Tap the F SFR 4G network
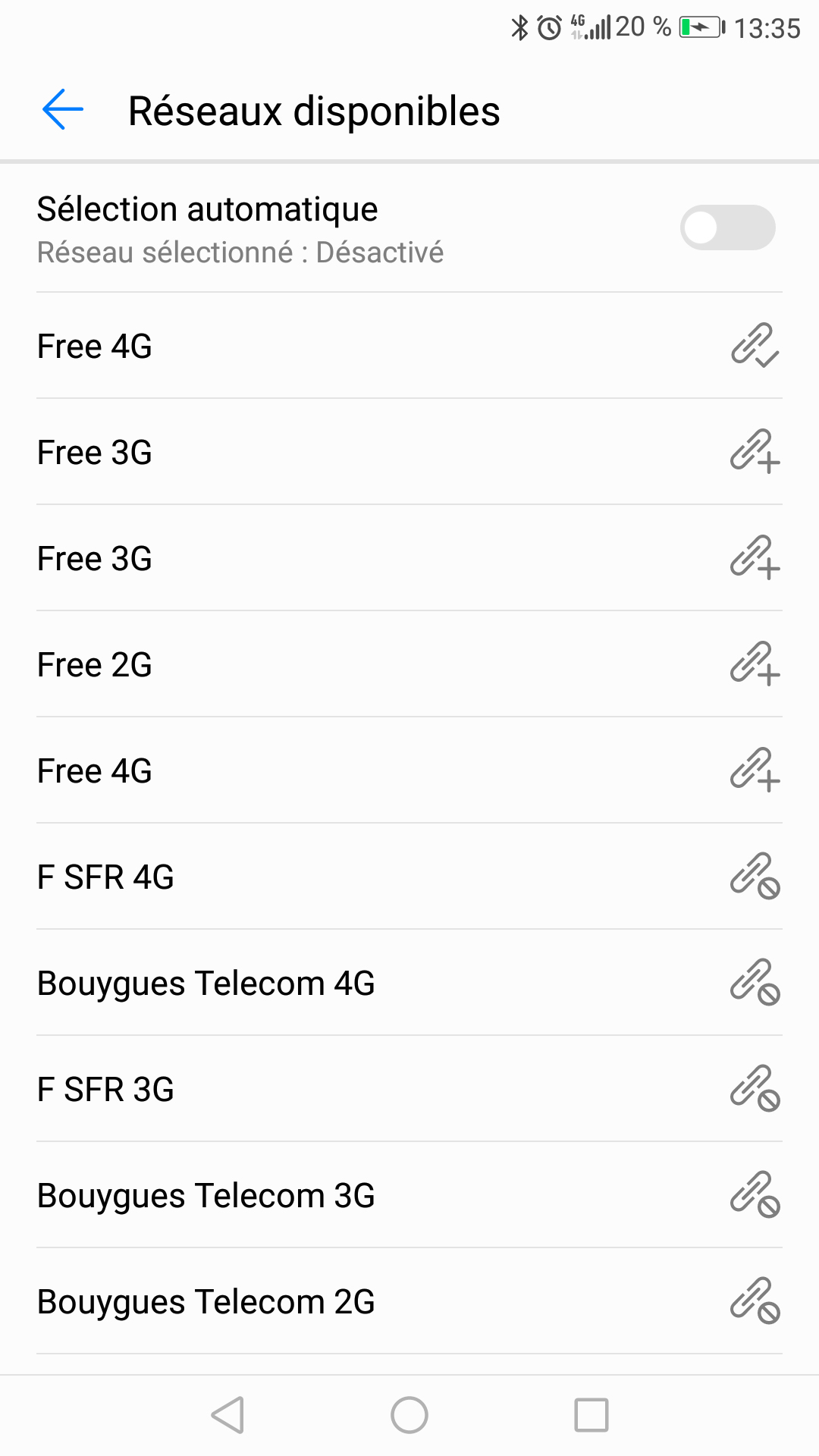Image resolution: width=819 pixels, height=1456 pixels. click(409, 877)
